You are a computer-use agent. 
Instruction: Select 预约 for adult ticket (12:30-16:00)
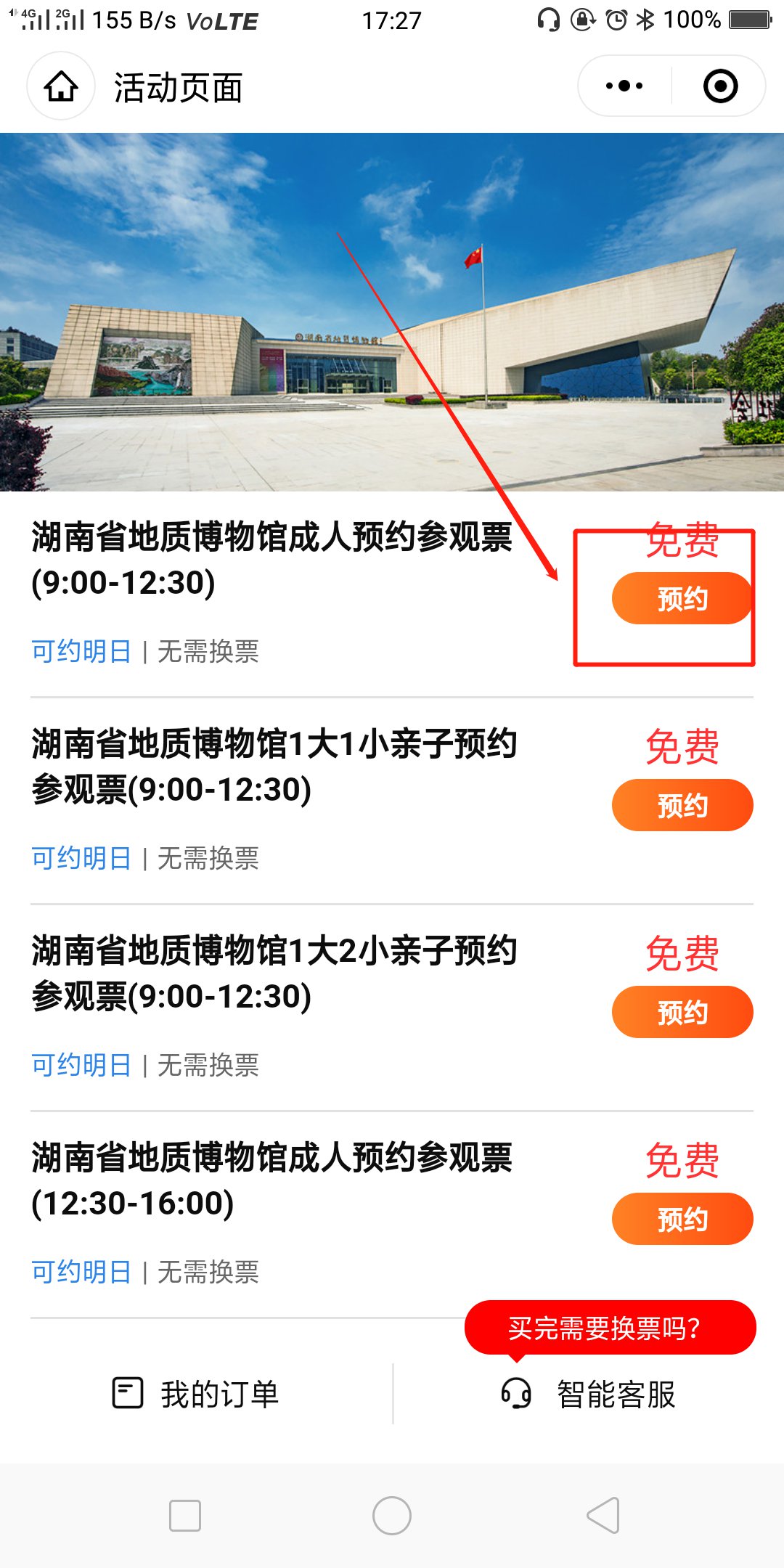(x=682, y=1219)
